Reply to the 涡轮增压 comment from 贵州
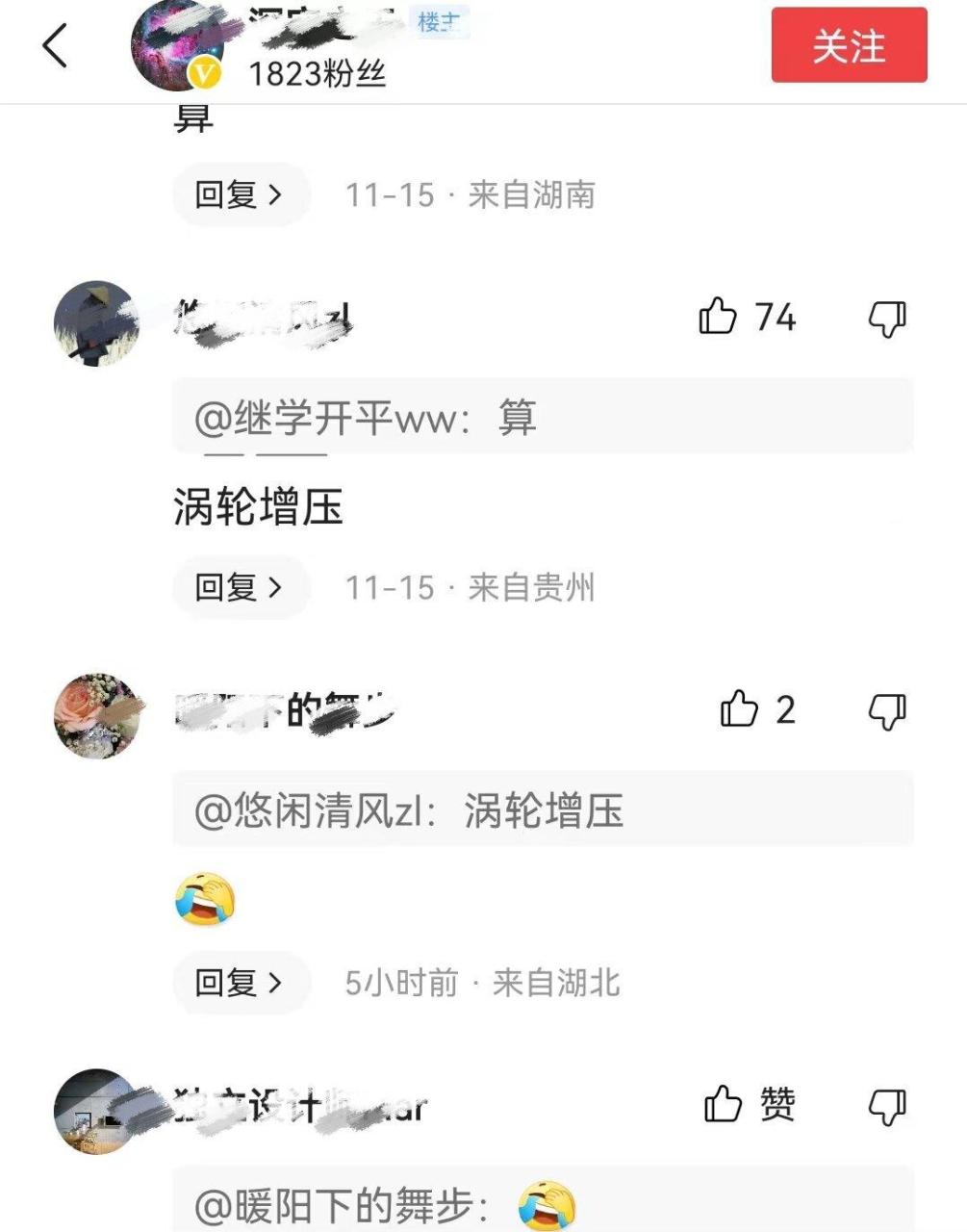This screenshot has width=967, height=1232. 241,587
